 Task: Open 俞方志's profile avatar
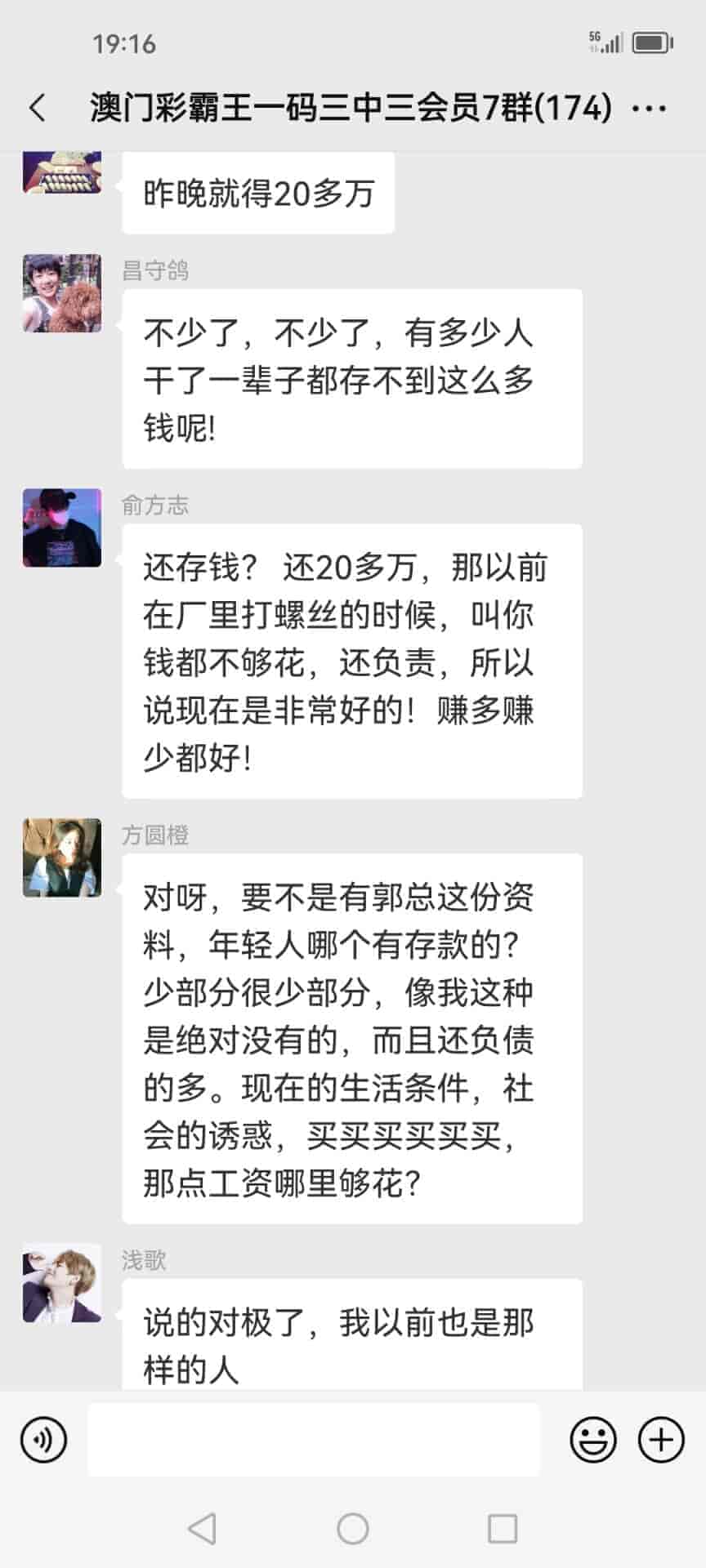point(62,528)
